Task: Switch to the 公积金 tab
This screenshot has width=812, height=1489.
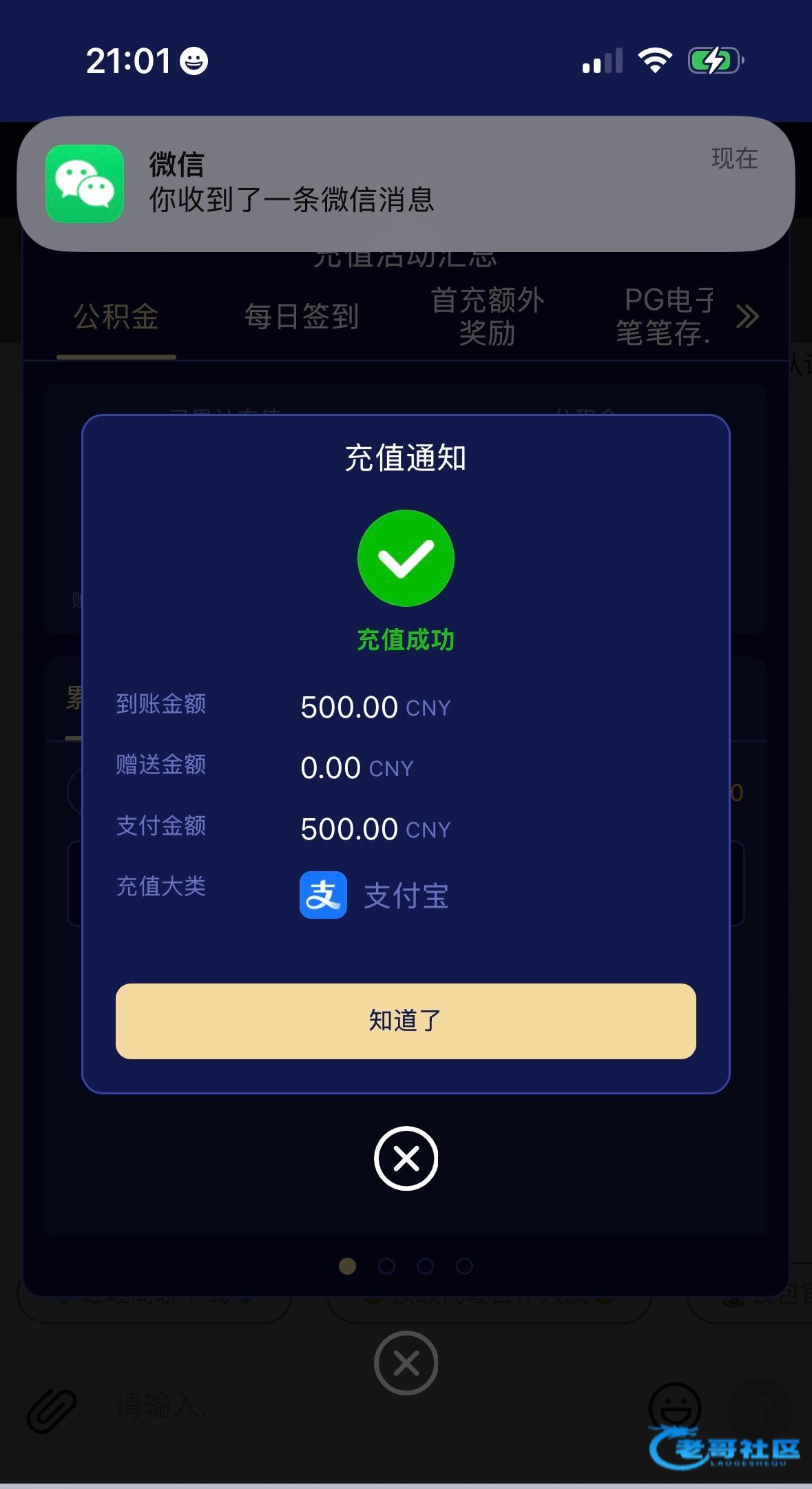Action: click(116, 317)
